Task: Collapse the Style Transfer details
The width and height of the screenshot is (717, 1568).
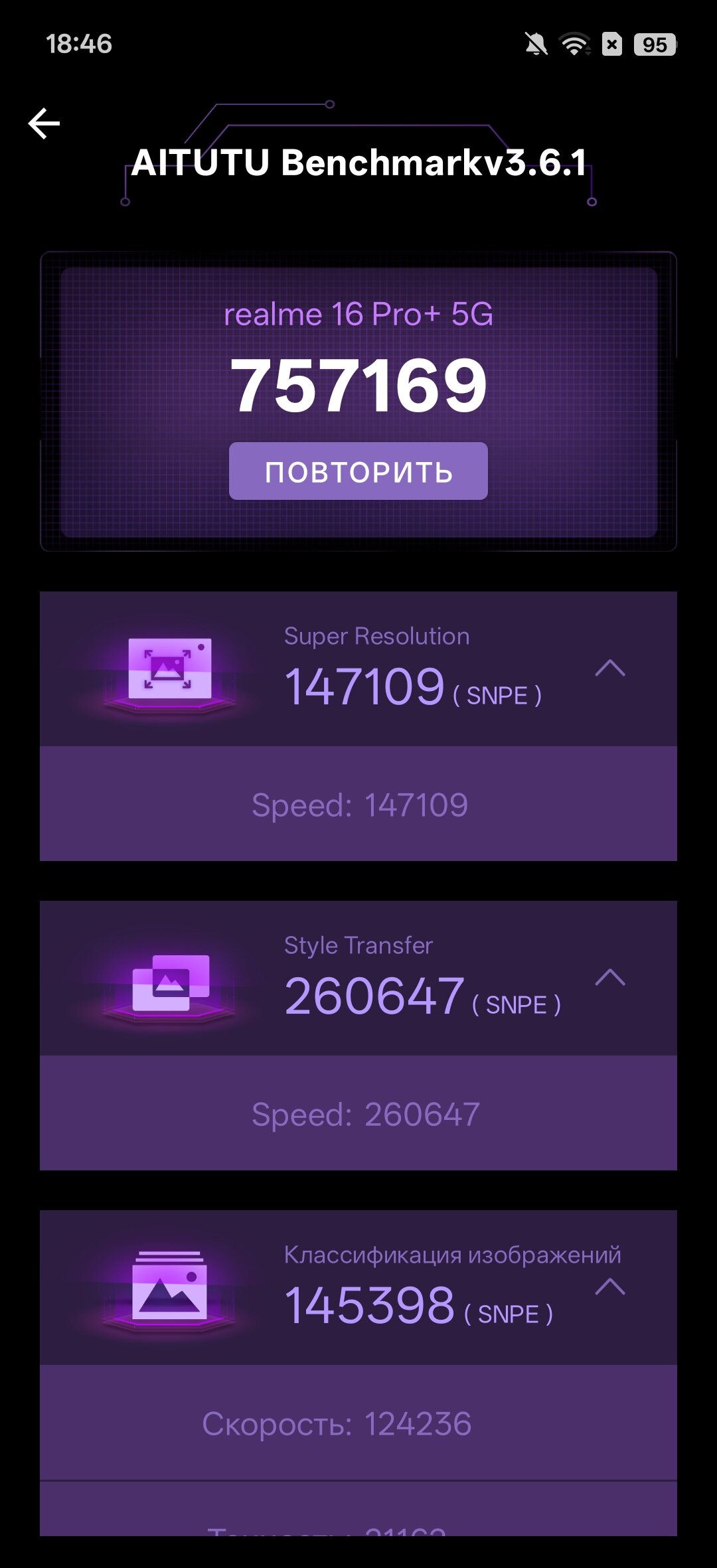Action: (x=610, y=977)
